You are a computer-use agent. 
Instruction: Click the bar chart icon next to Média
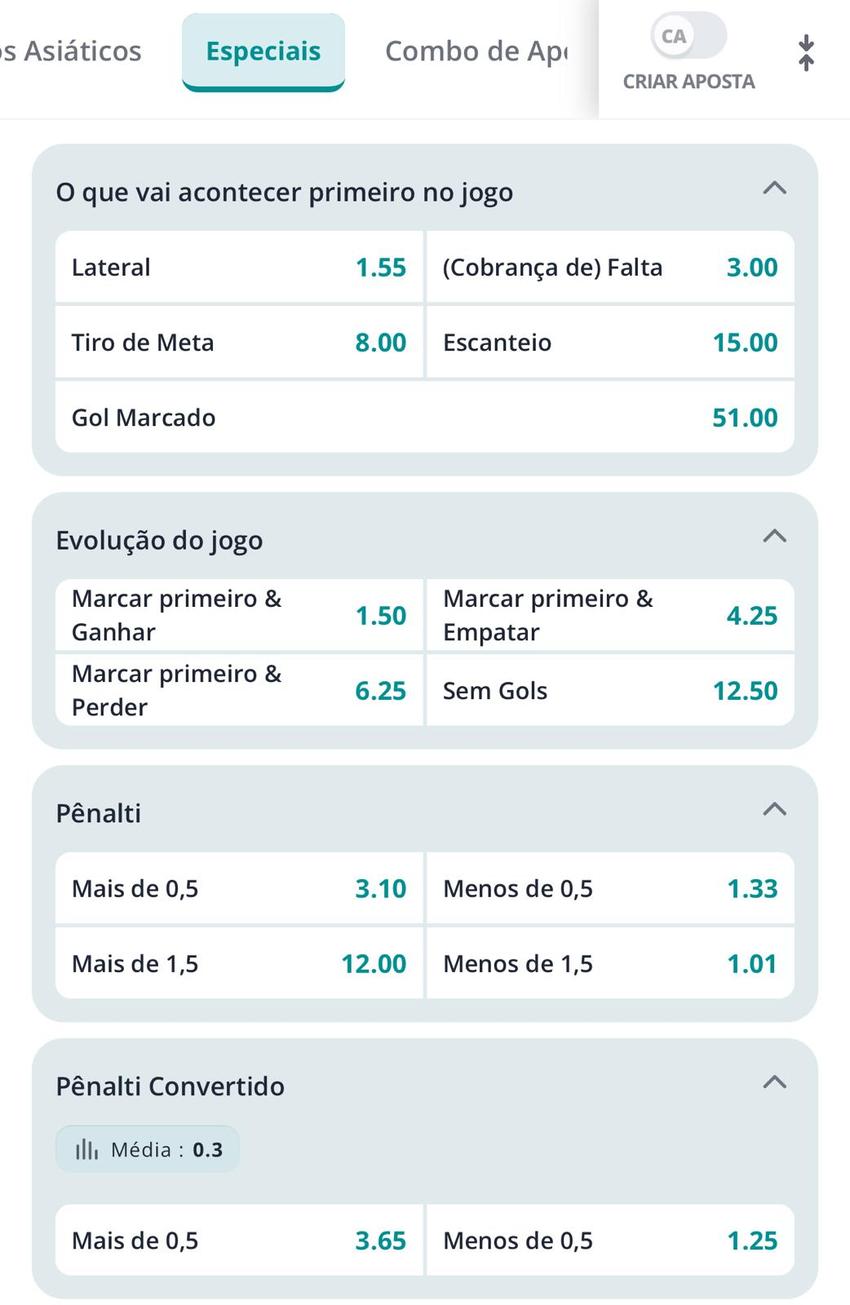88,1149
